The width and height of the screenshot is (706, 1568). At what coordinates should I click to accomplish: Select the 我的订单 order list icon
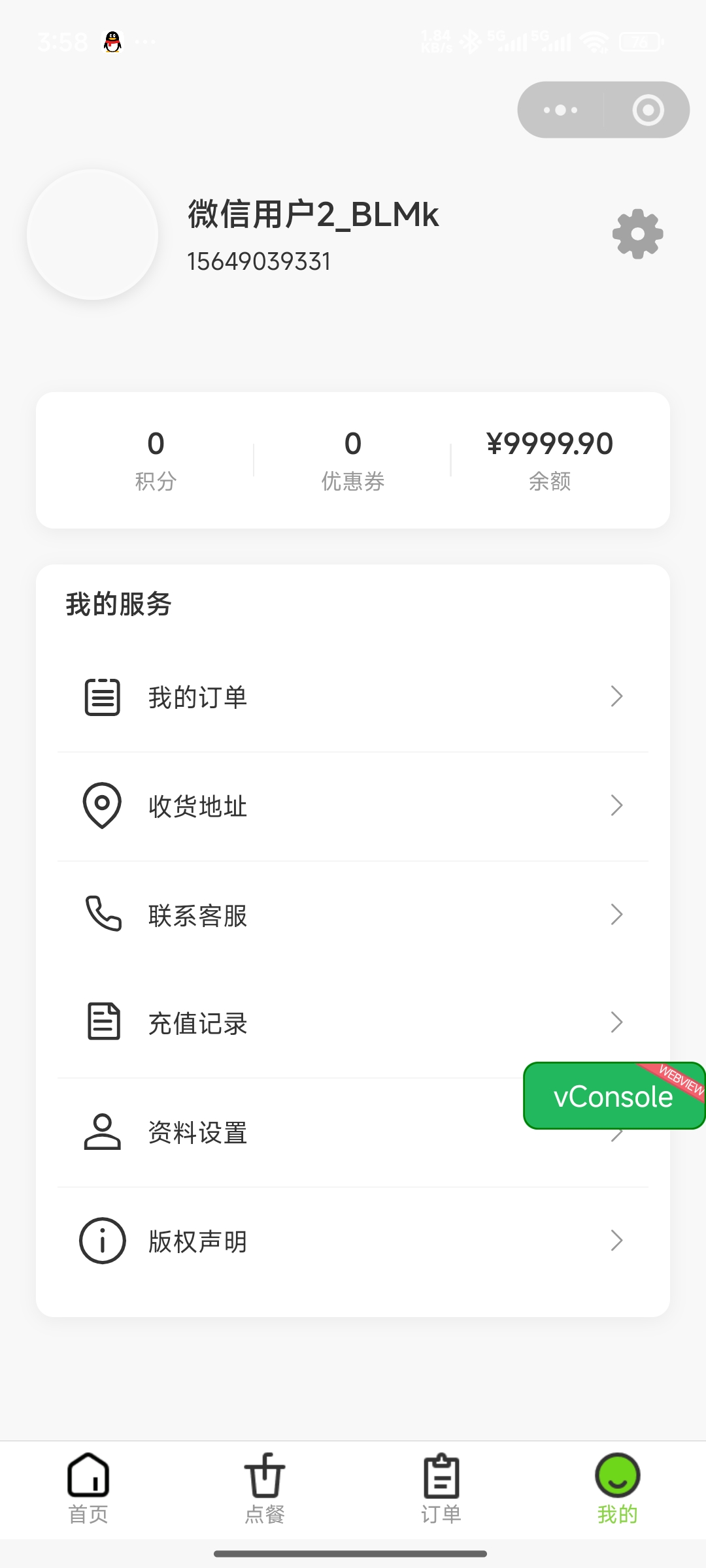tap(101, 696)
